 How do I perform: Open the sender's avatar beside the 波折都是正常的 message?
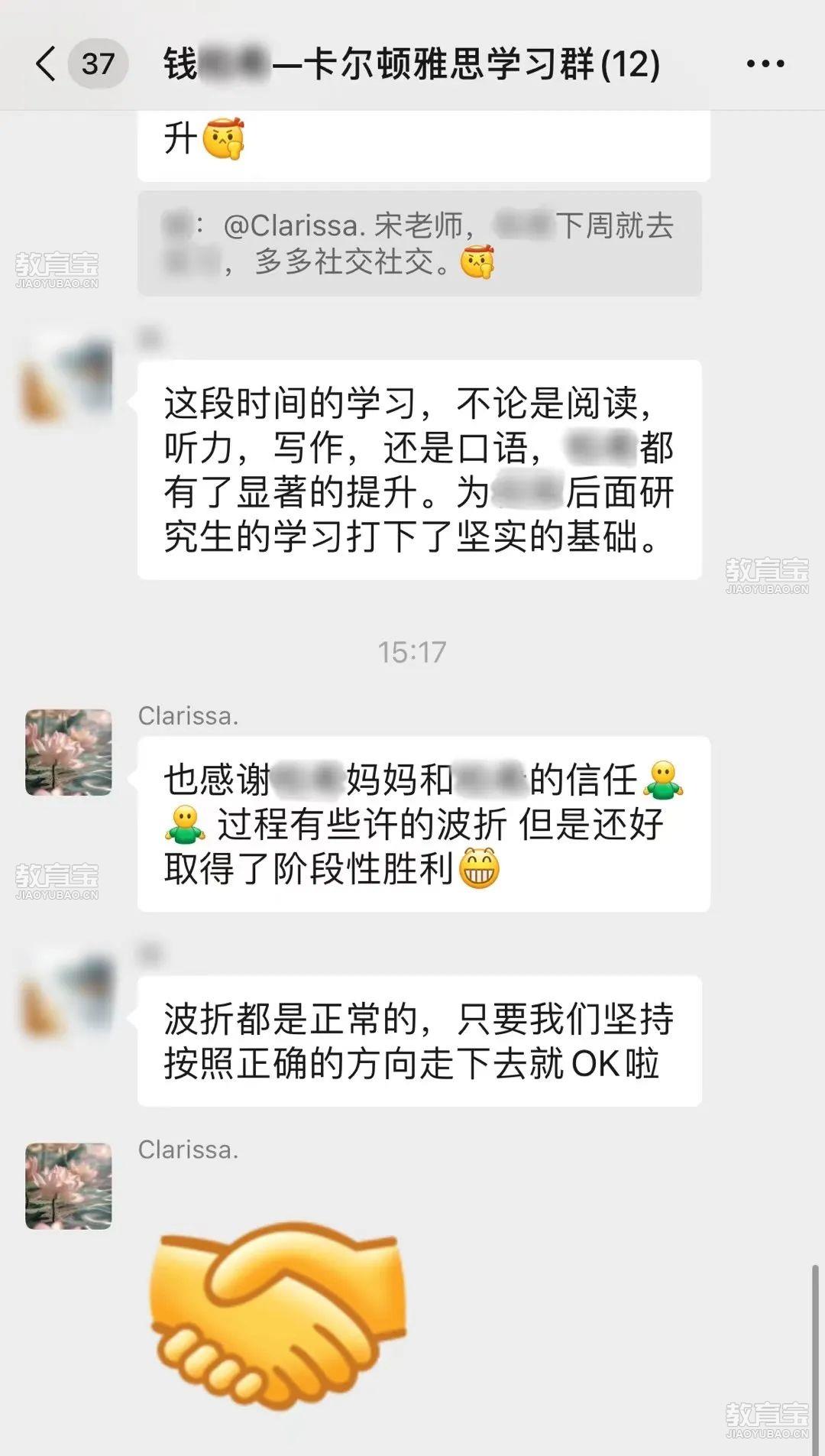pyautogui.click(x=69, y=994)
